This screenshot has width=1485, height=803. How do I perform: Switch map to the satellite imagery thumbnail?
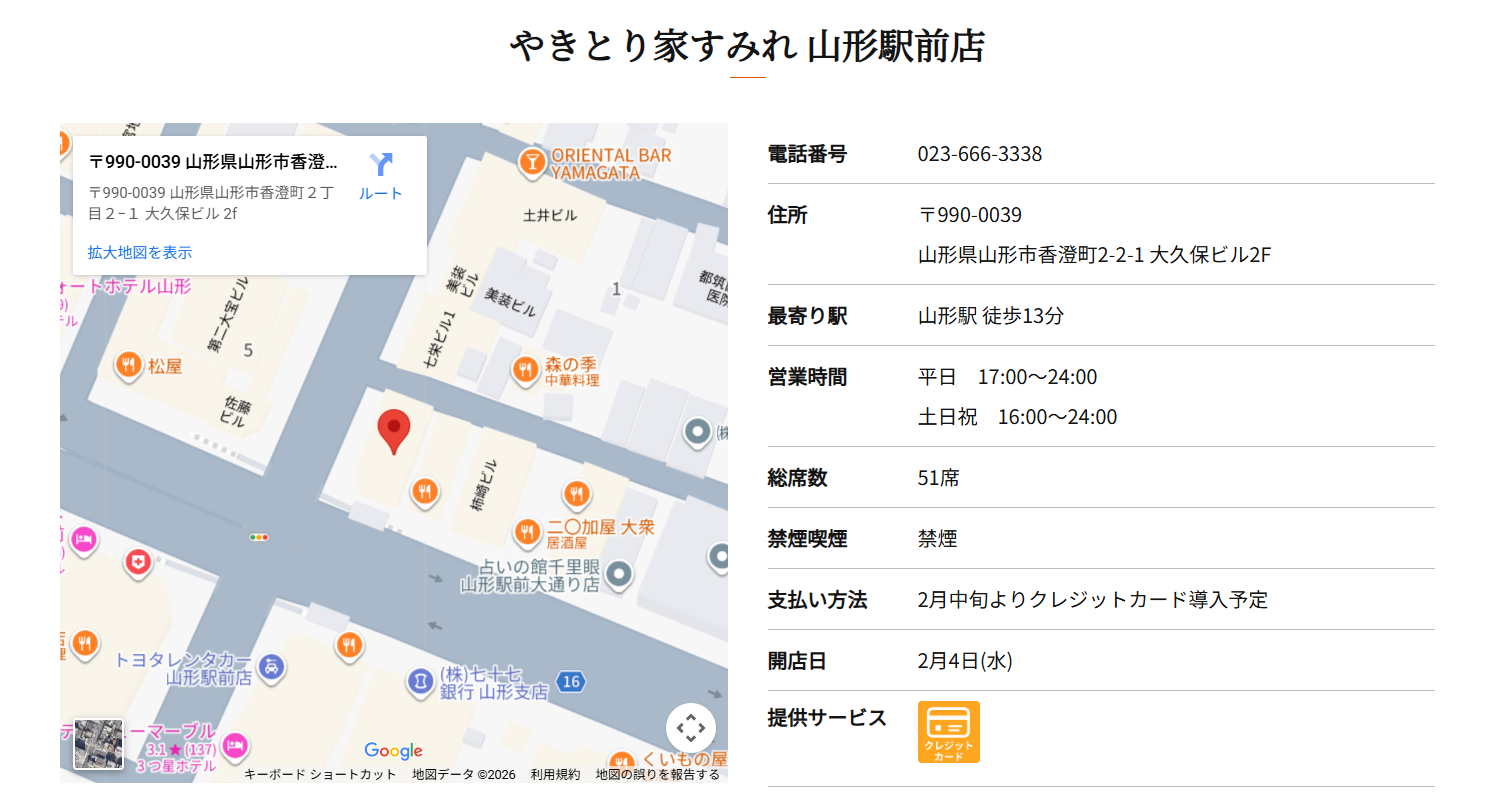click(98, 744)
